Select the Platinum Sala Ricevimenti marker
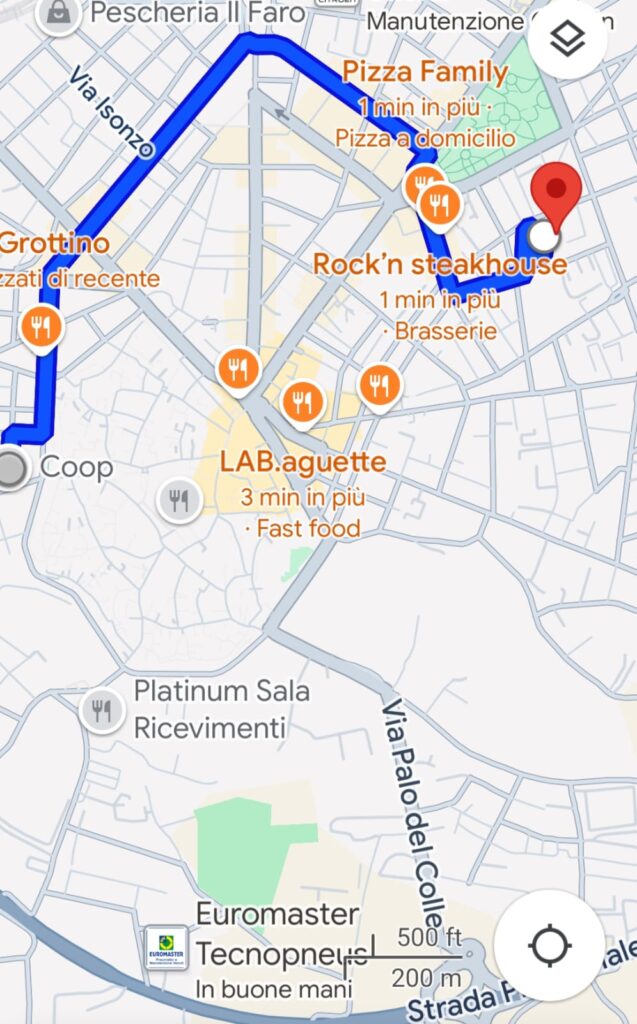The height and width of the screenshot is (1024, 637). pyautogui.click(x=101, y=710)
